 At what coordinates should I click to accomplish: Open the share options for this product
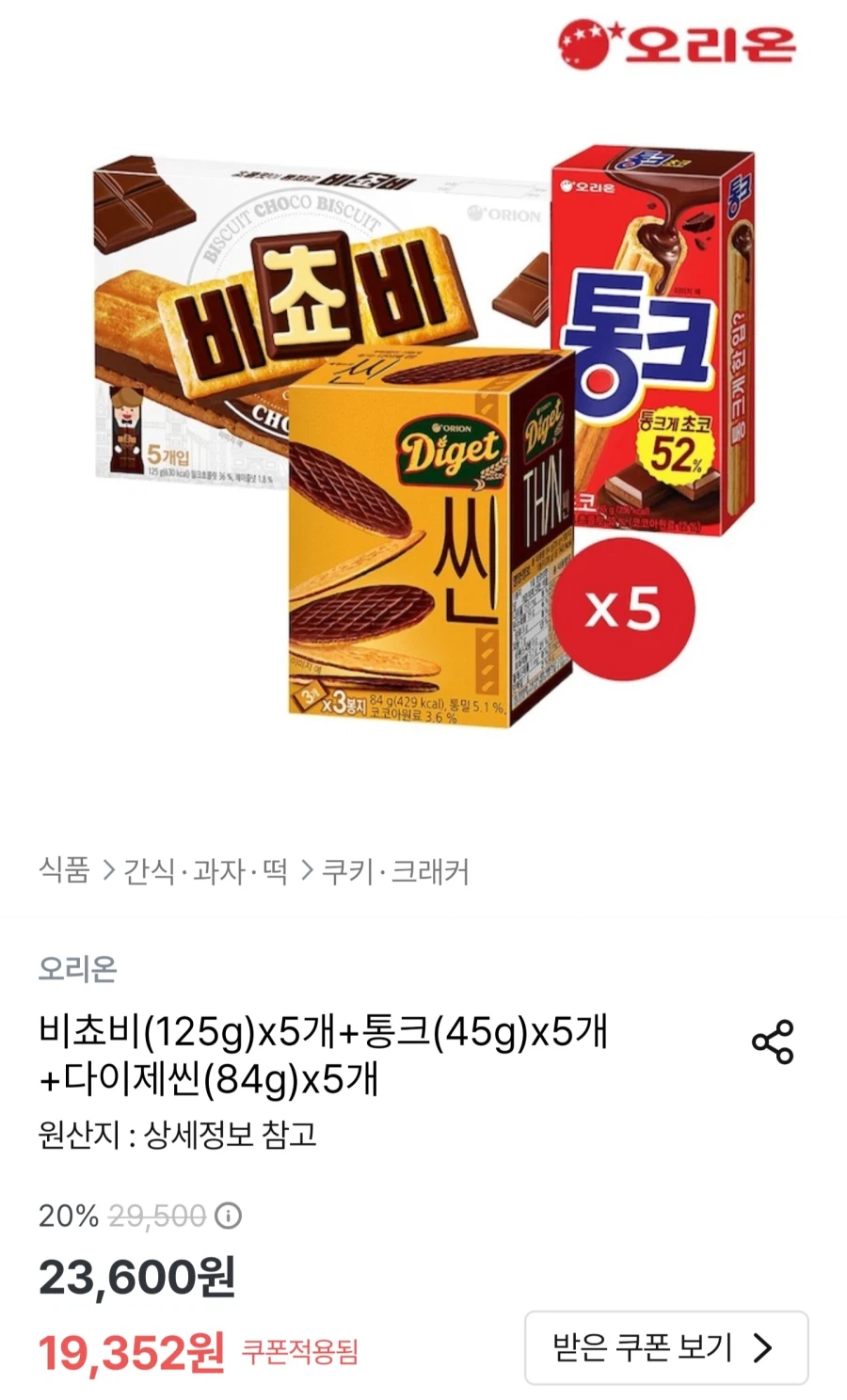point(774,1040)
